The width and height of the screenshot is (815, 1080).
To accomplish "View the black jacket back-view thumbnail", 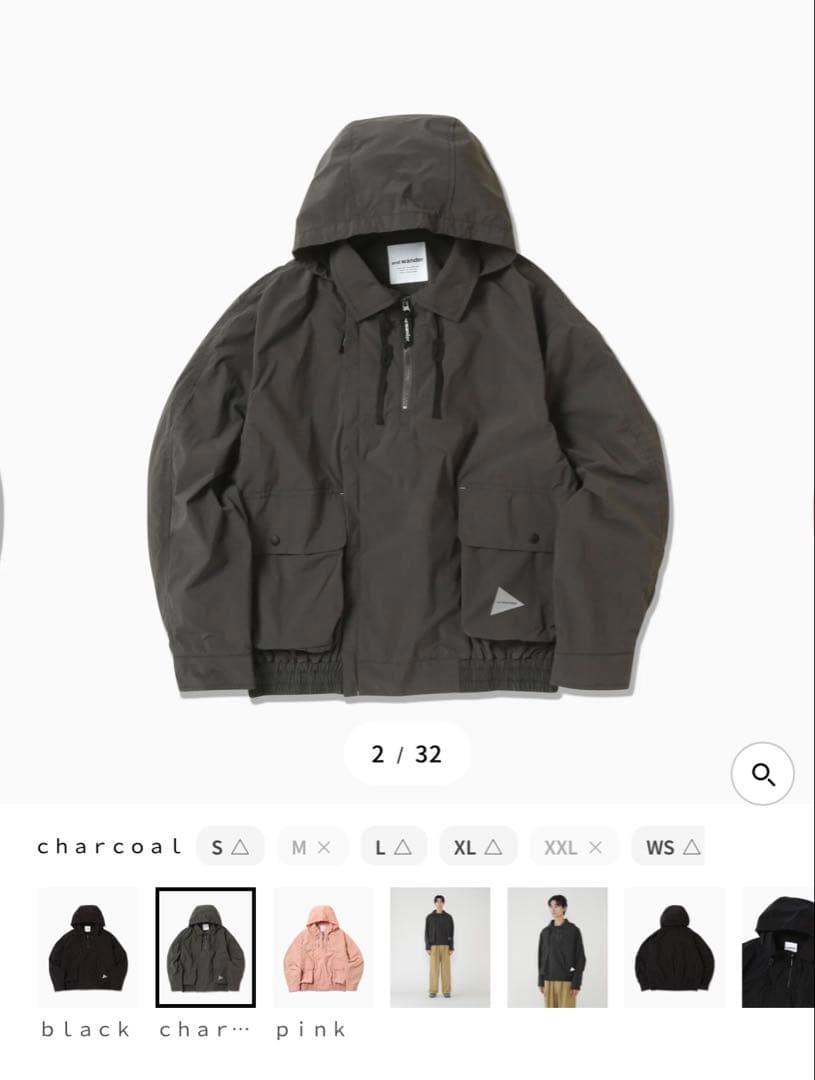I will tap(674, 947).
